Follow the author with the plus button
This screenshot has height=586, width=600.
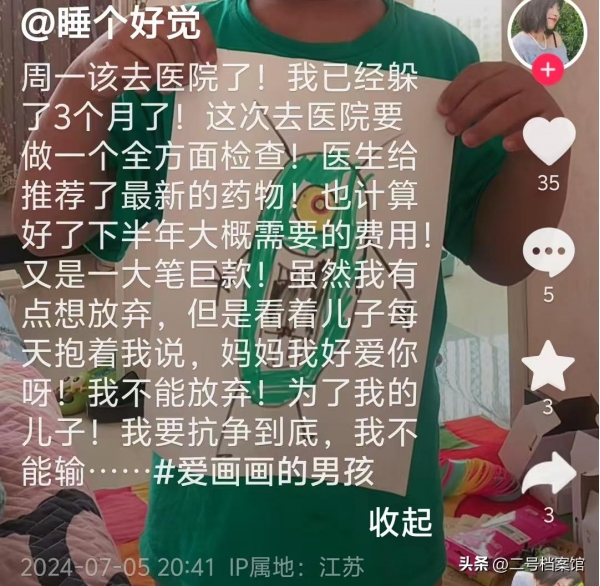pos(547,70)
